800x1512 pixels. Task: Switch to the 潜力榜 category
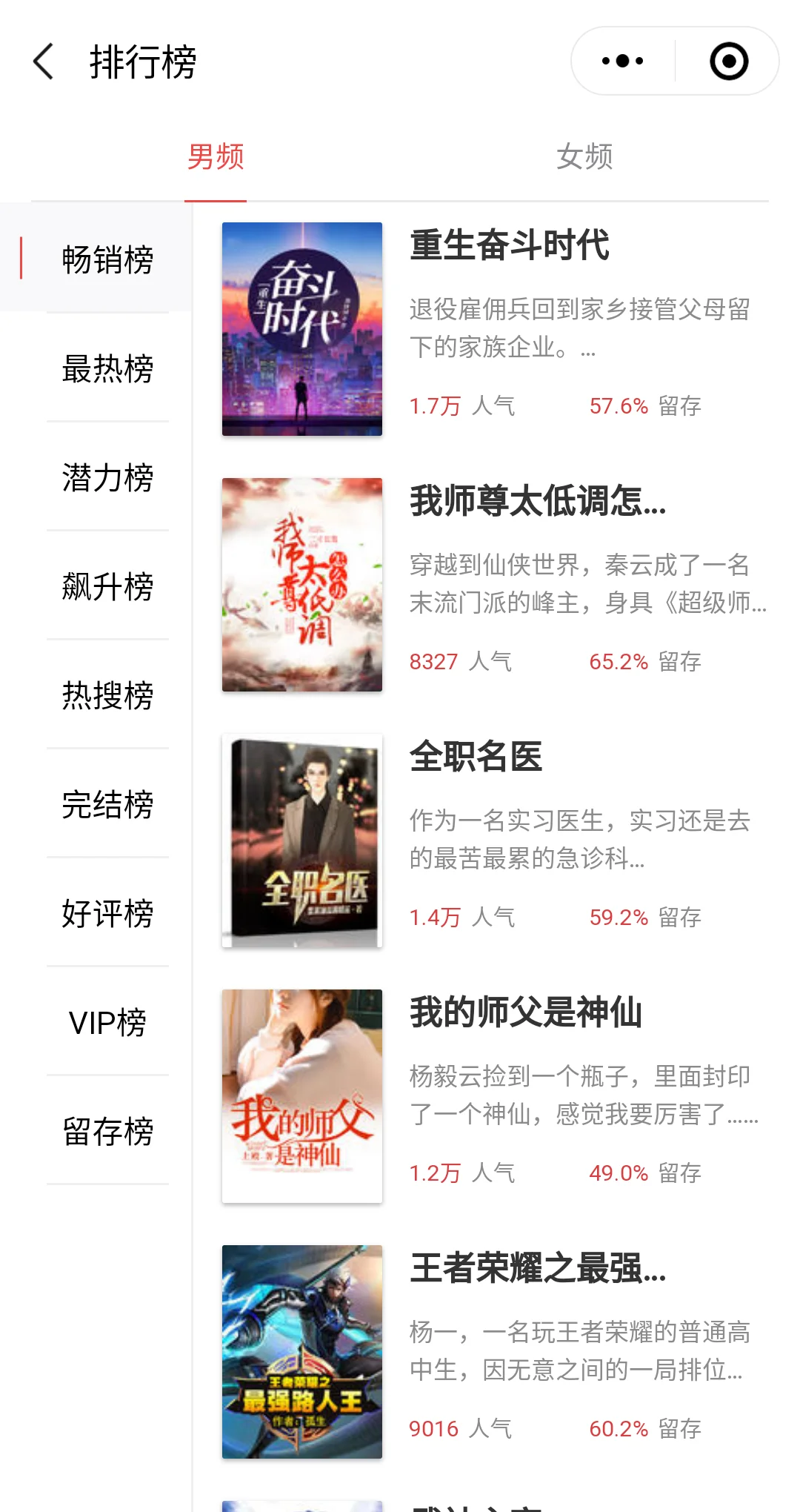tap(107, 477)
